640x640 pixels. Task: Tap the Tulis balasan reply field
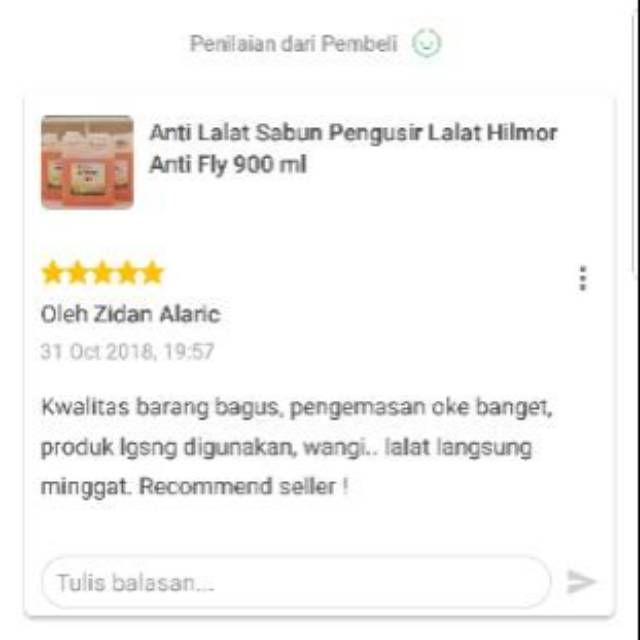(x=295, y=582)
